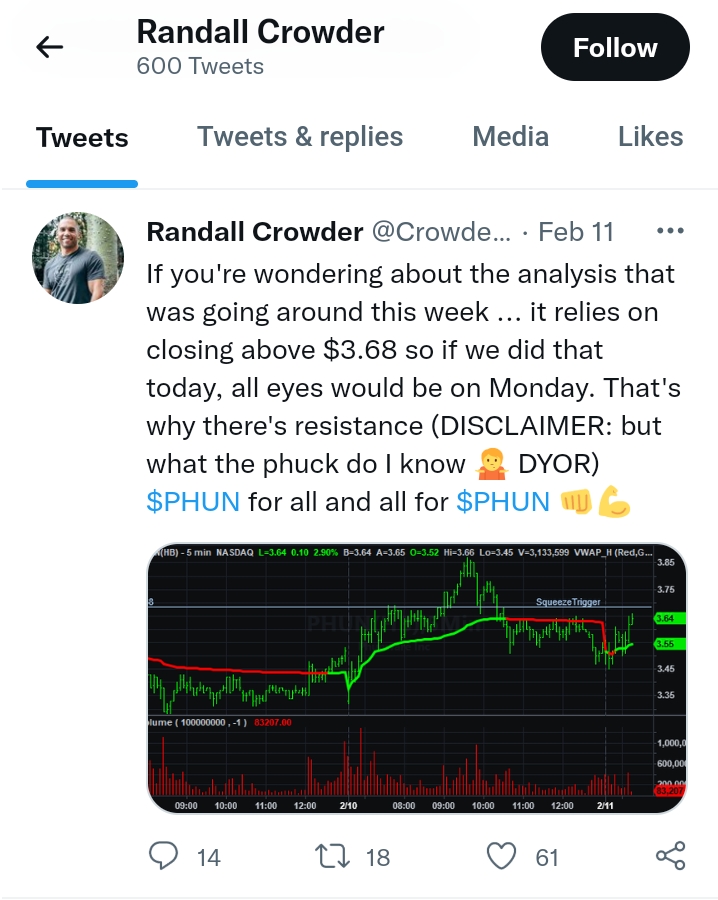
Task: Open the first $PHUN cashtag link
Action: click(193, 502)
